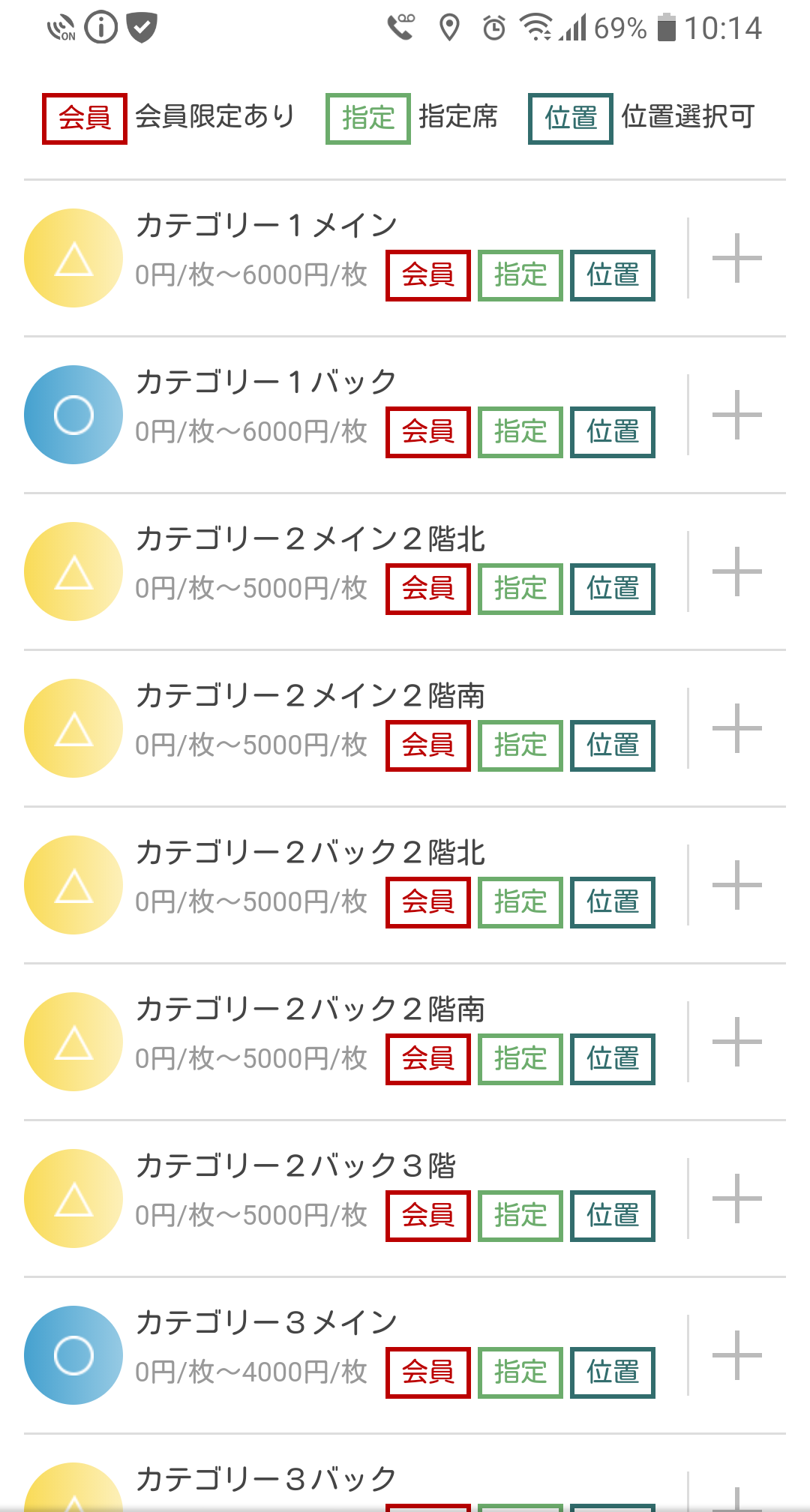Expand the plus for カテゴリー２メイン２階北
This screenshot has width=810, height=1512.
tap(737, 571)
